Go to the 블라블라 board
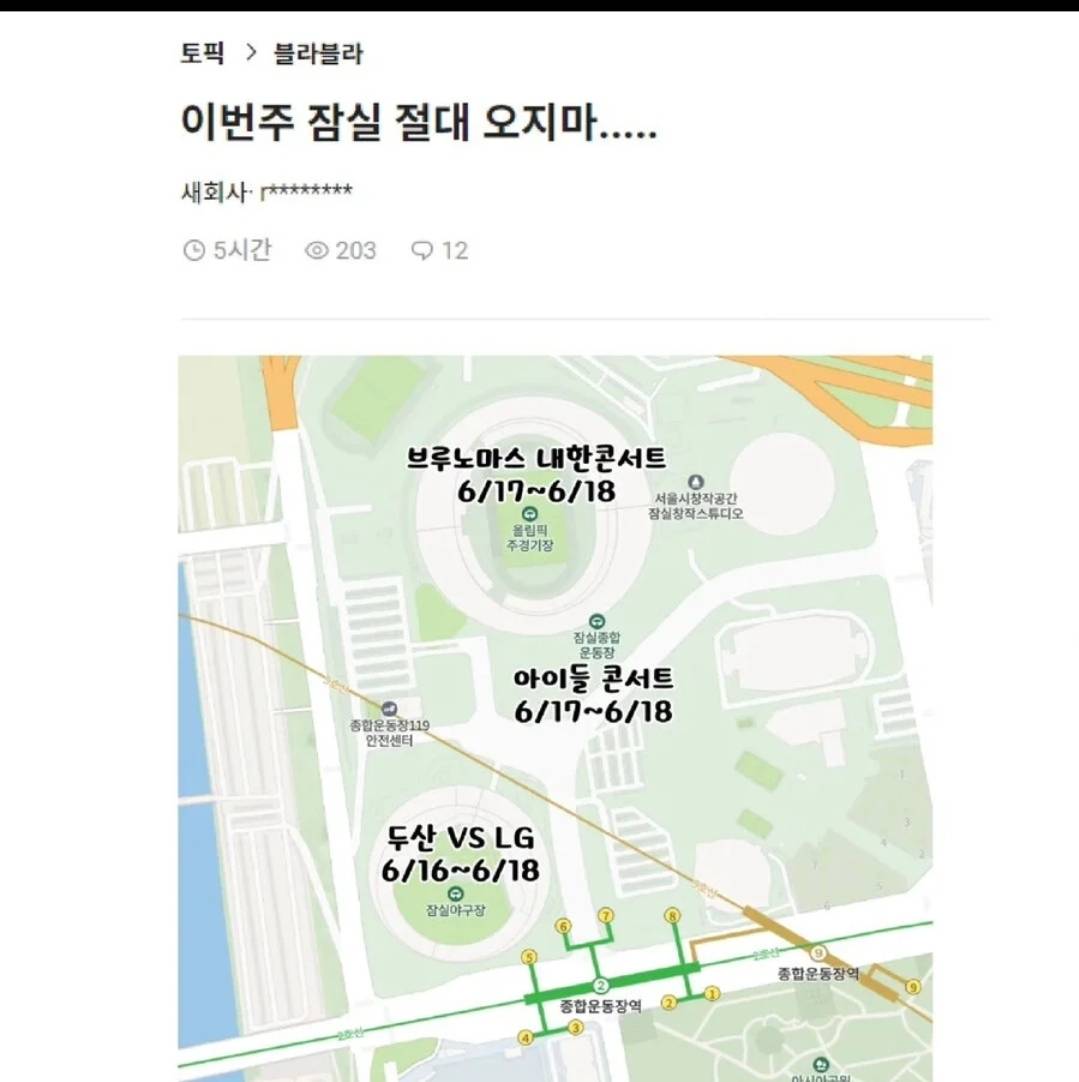The image size is (1079, 1082). click(x=318, y=53)
